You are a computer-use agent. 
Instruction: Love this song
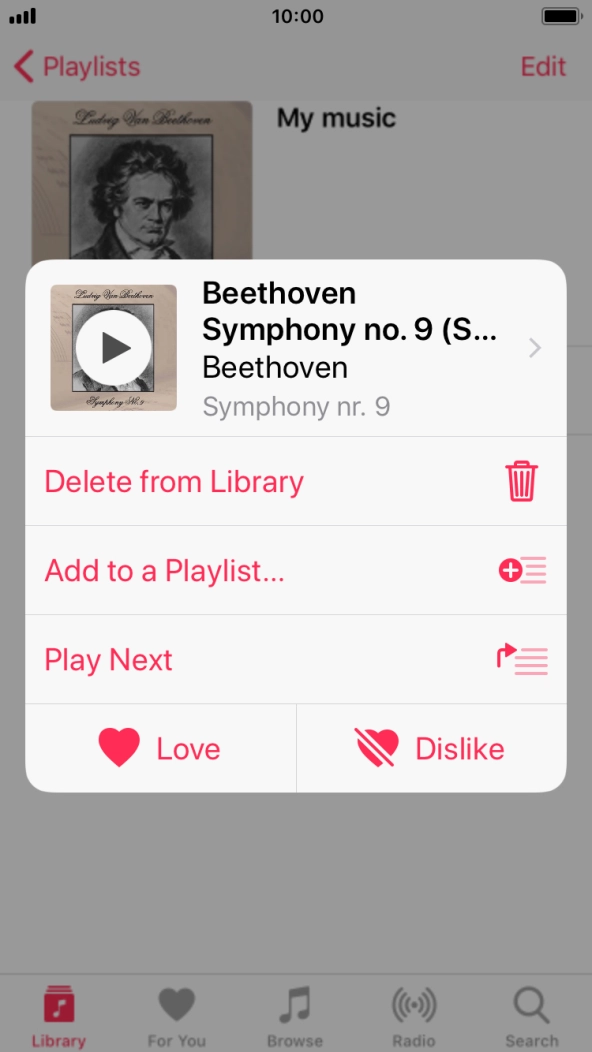(160, 748)
